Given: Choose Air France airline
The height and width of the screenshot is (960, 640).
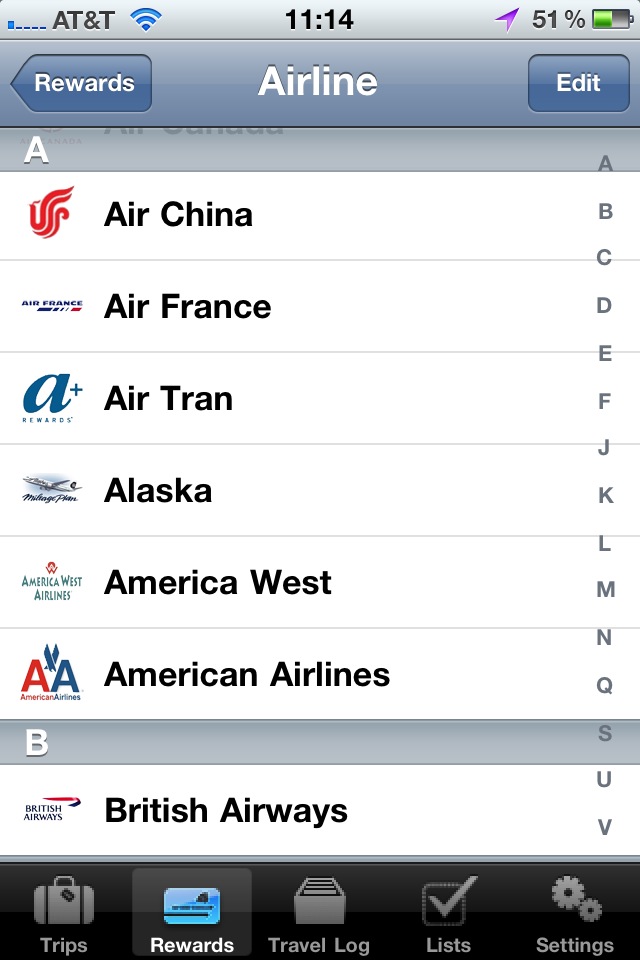Looking at the screenshot, I should 300,307.
